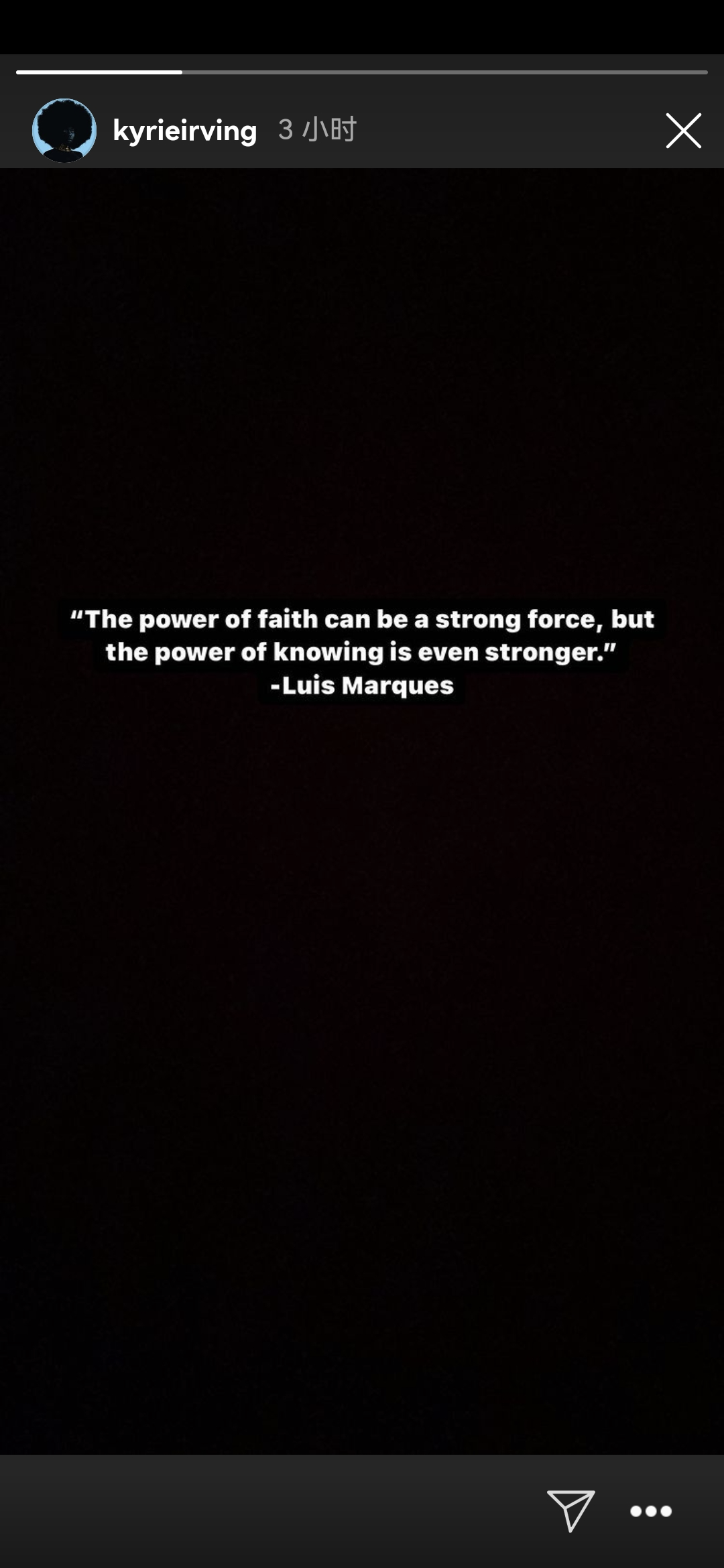724x1568 pixels.
Task: Send this story via direct message
Action: pos(570,1510)
